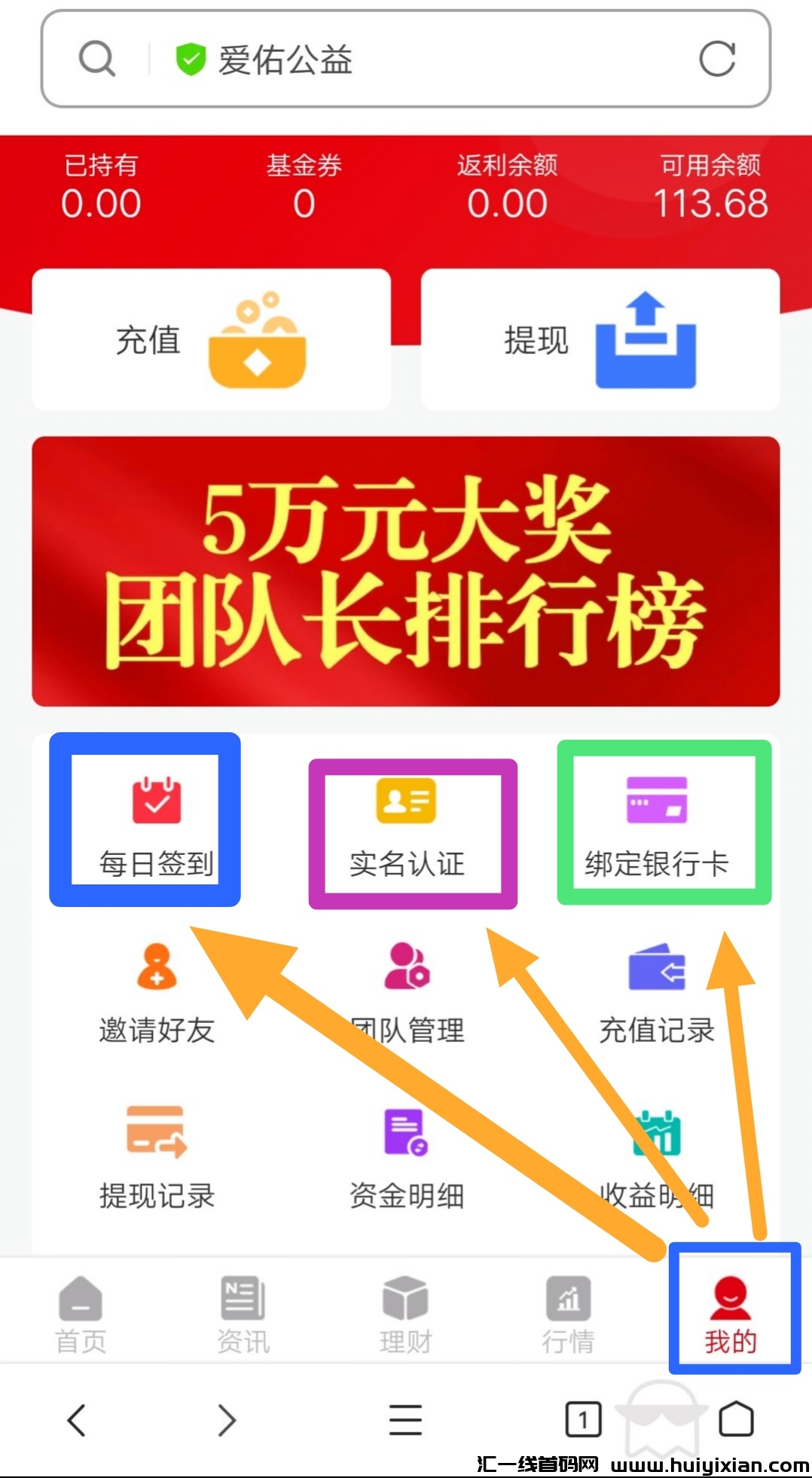Screen dimensions: 812x1478
Task: Open 每日签到 daily check-in
Action: (x=156, y=829)
